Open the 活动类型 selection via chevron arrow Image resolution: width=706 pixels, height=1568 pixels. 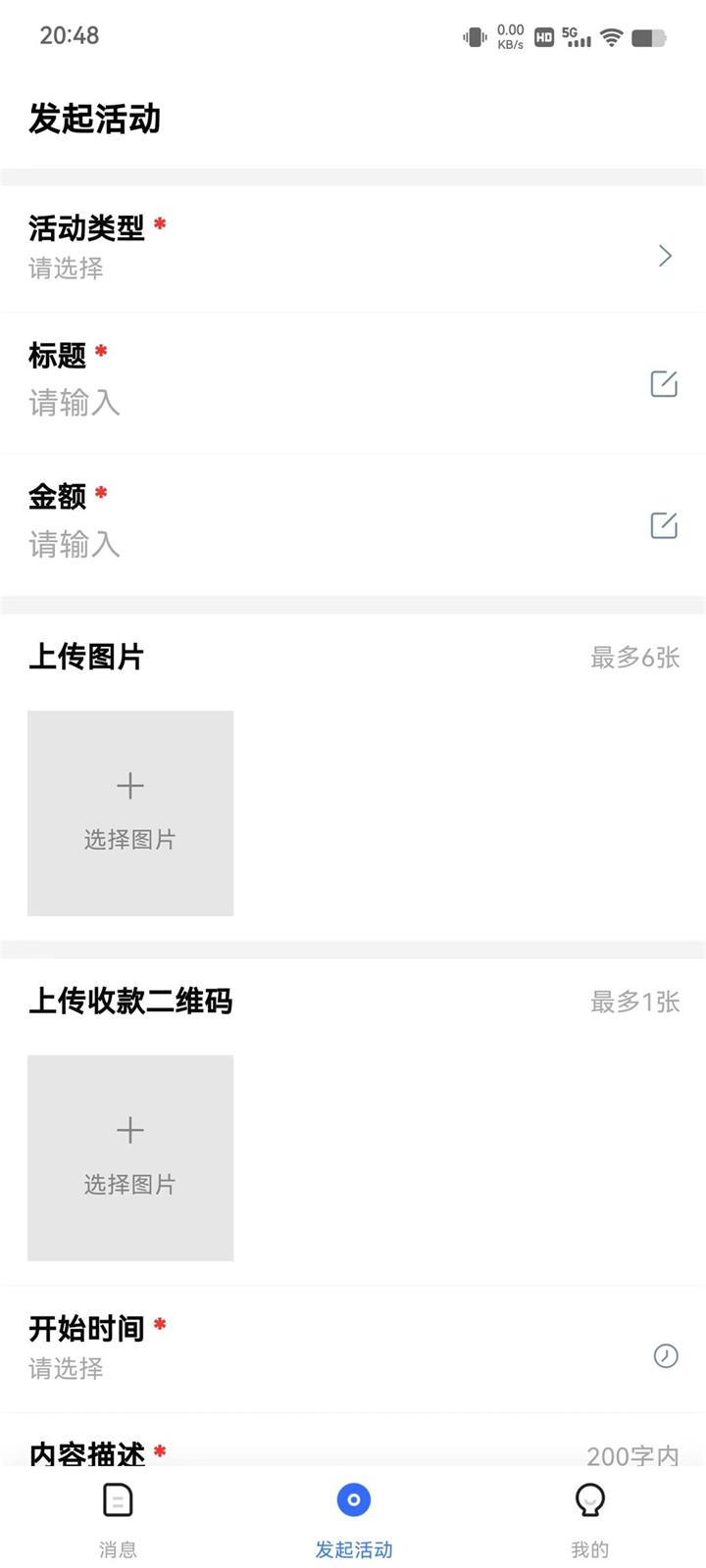point(666,255)
